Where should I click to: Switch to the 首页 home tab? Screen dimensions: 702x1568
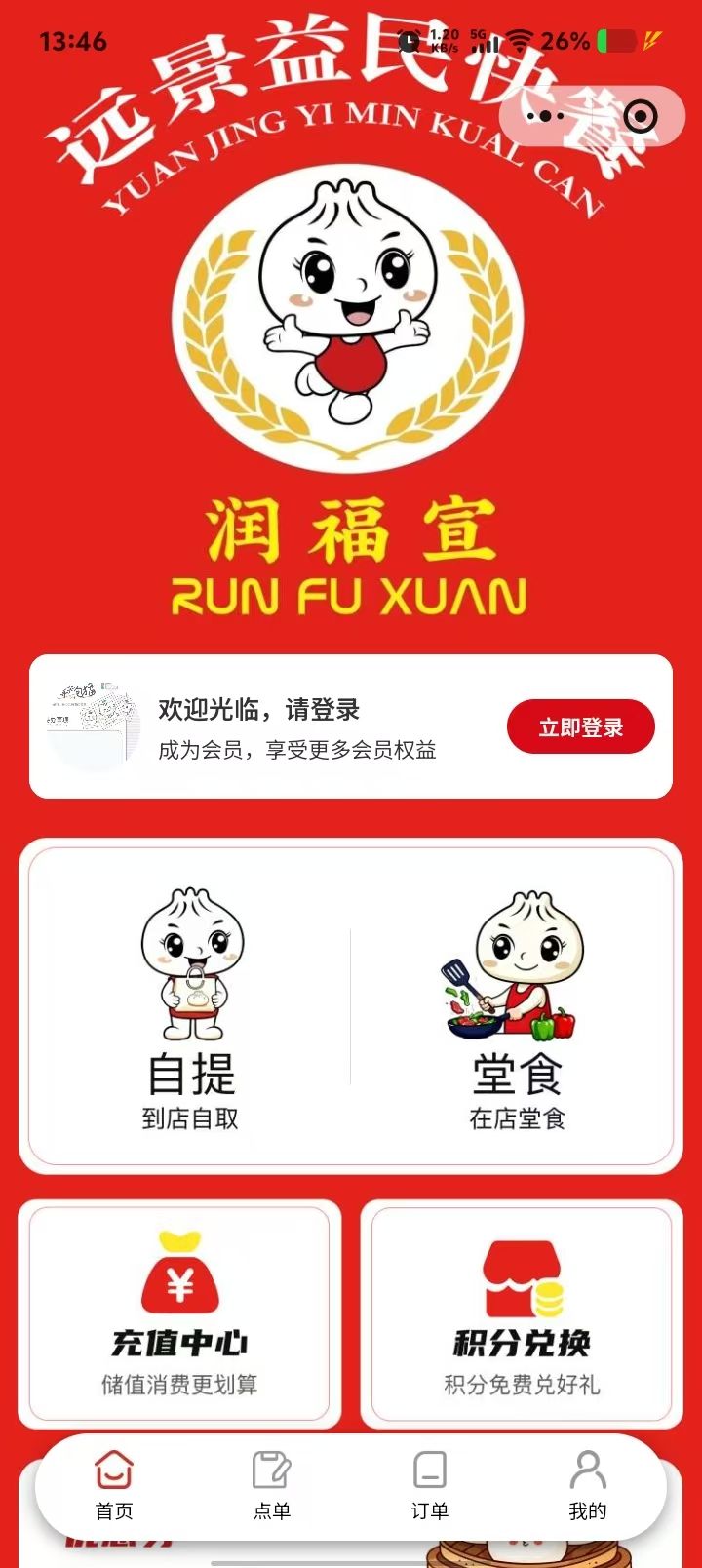(114, 1485)
